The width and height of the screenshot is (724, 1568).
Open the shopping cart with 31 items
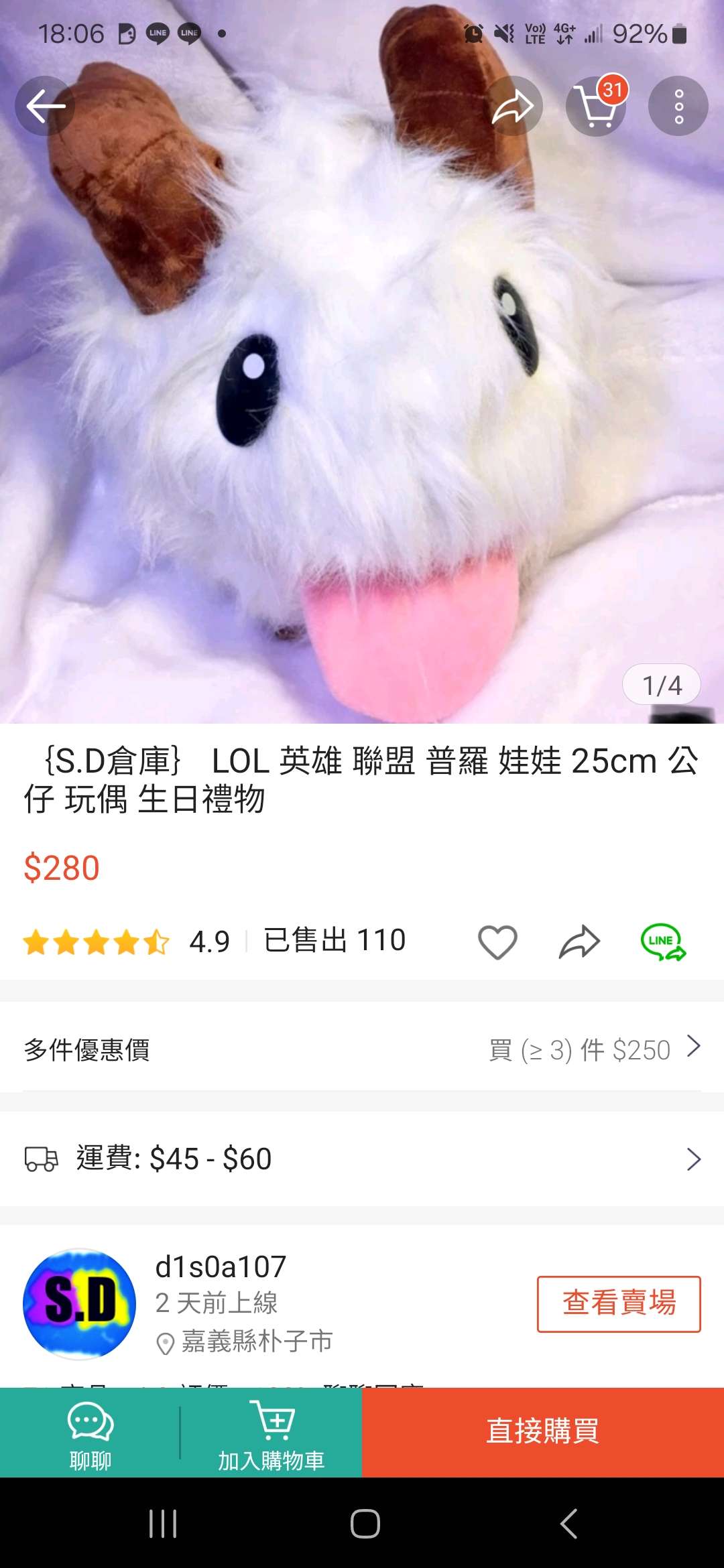[x=596, y=106]
